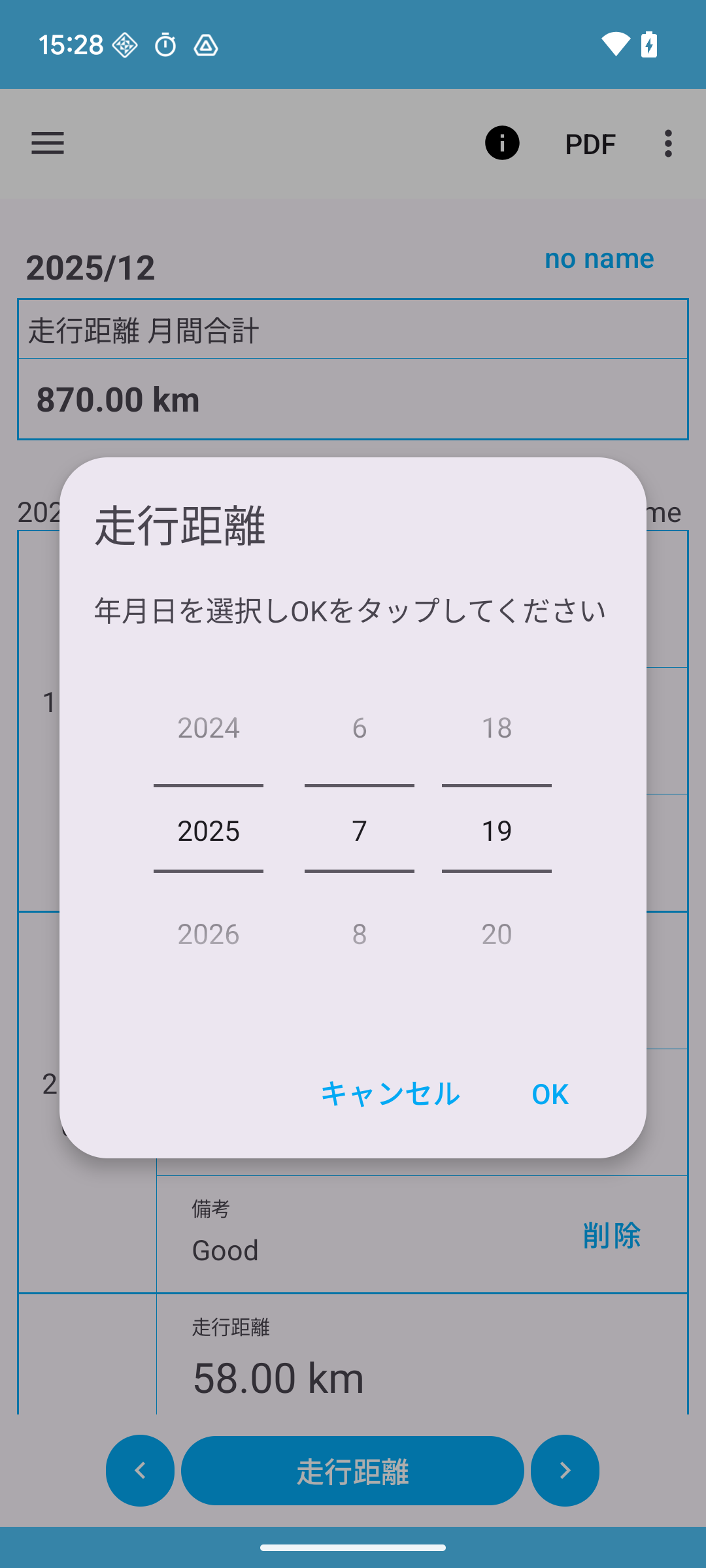Confirm the date with OK
The image size is (706, 1568).
550,1094
